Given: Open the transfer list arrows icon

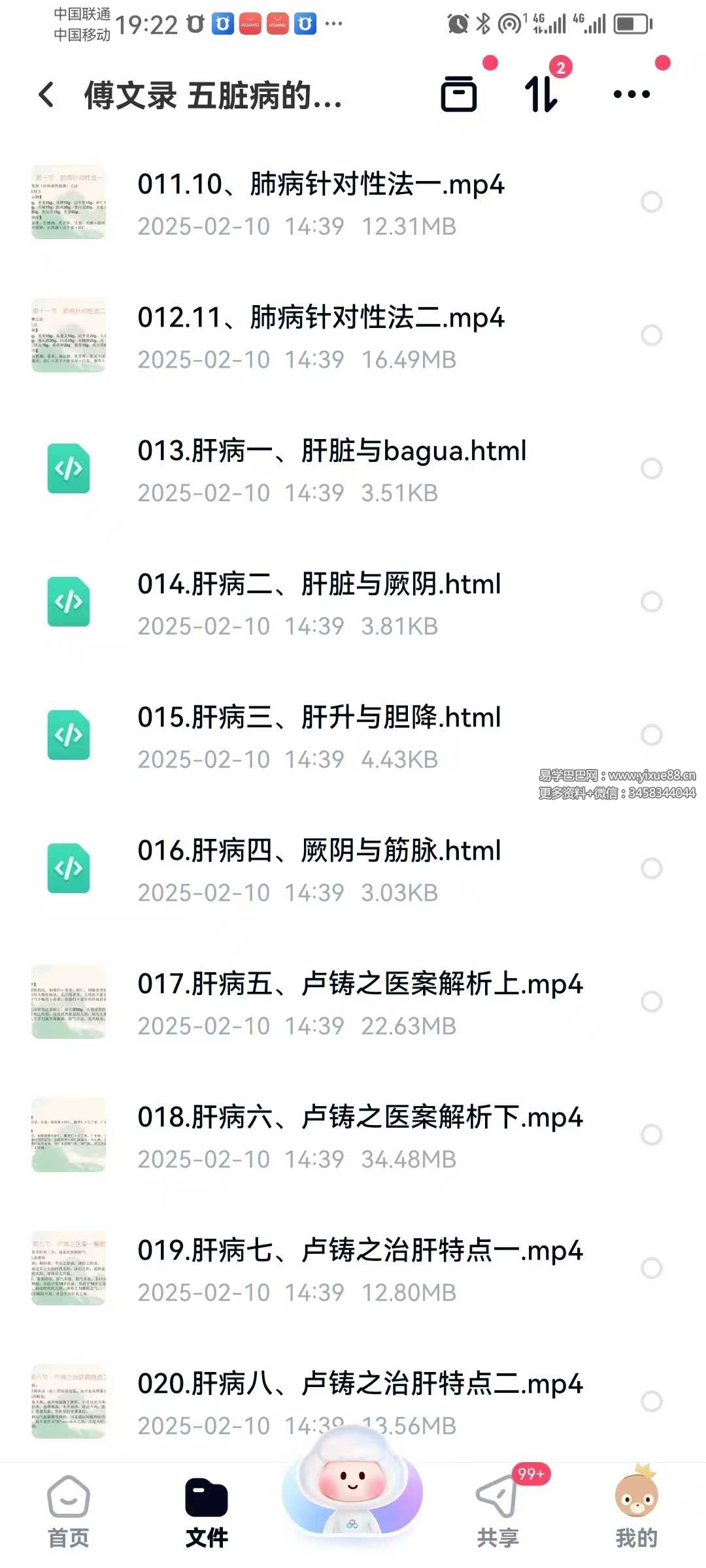Looking at the screenshot, I should click(542, 94).
